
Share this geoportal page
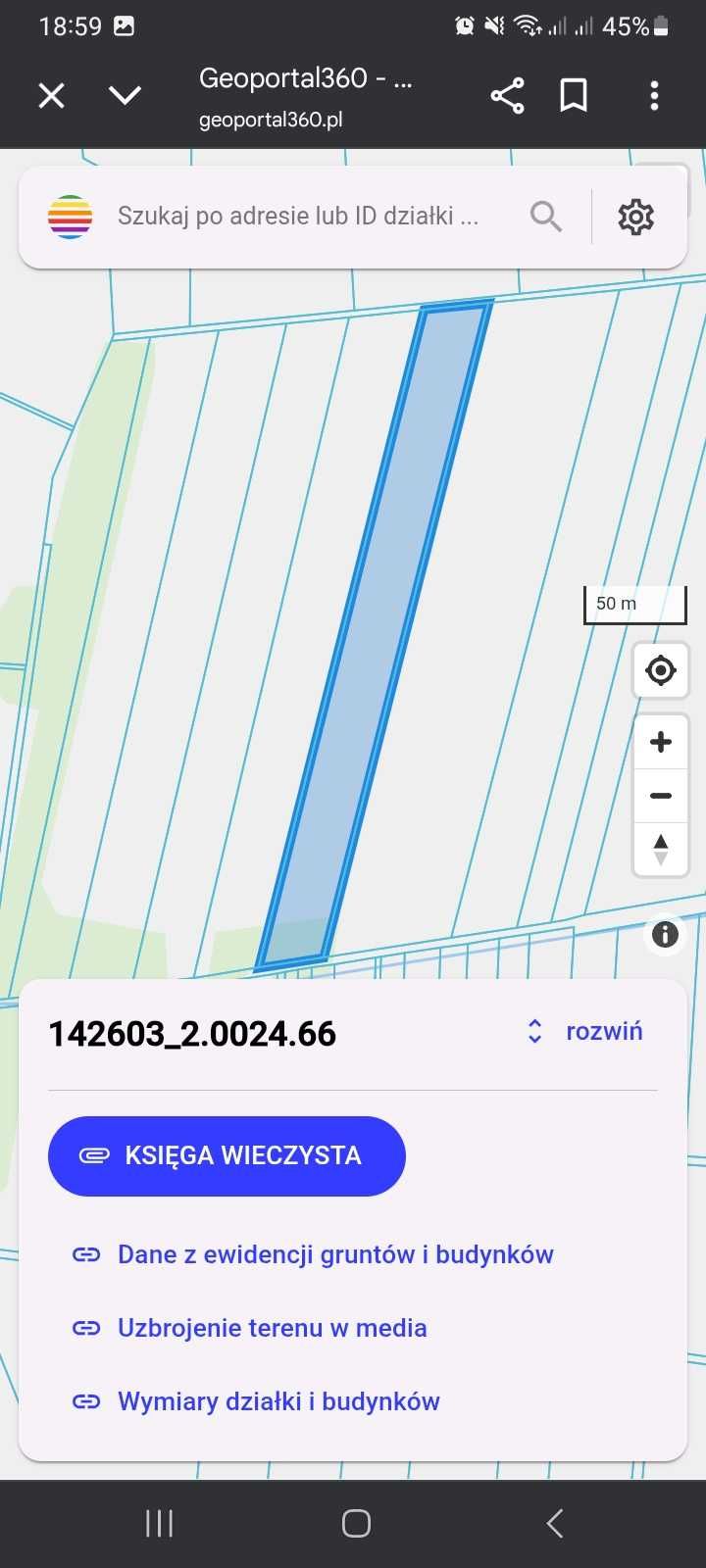pos(507,95)
